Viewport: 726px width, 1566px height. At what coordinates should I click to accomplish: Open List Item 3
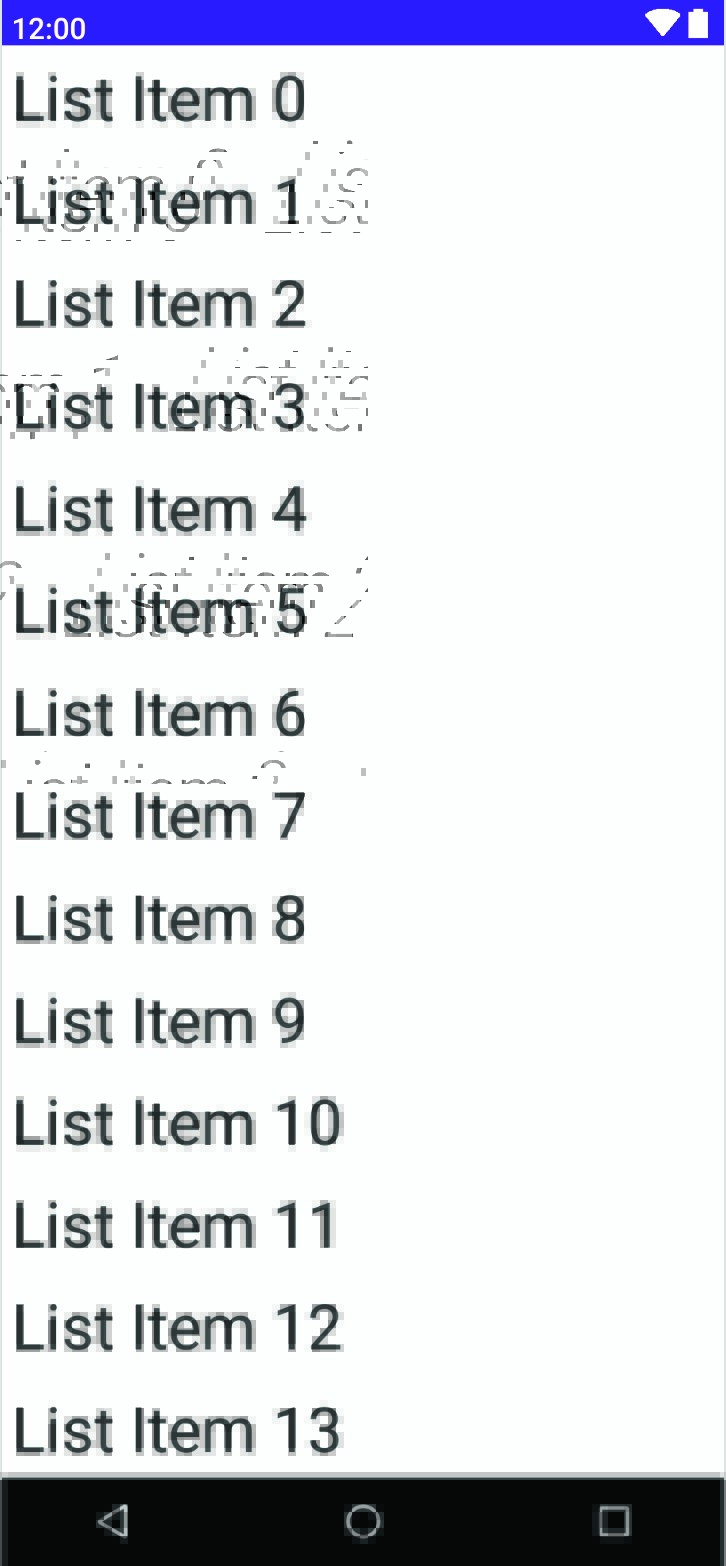[x=363, y=406]
